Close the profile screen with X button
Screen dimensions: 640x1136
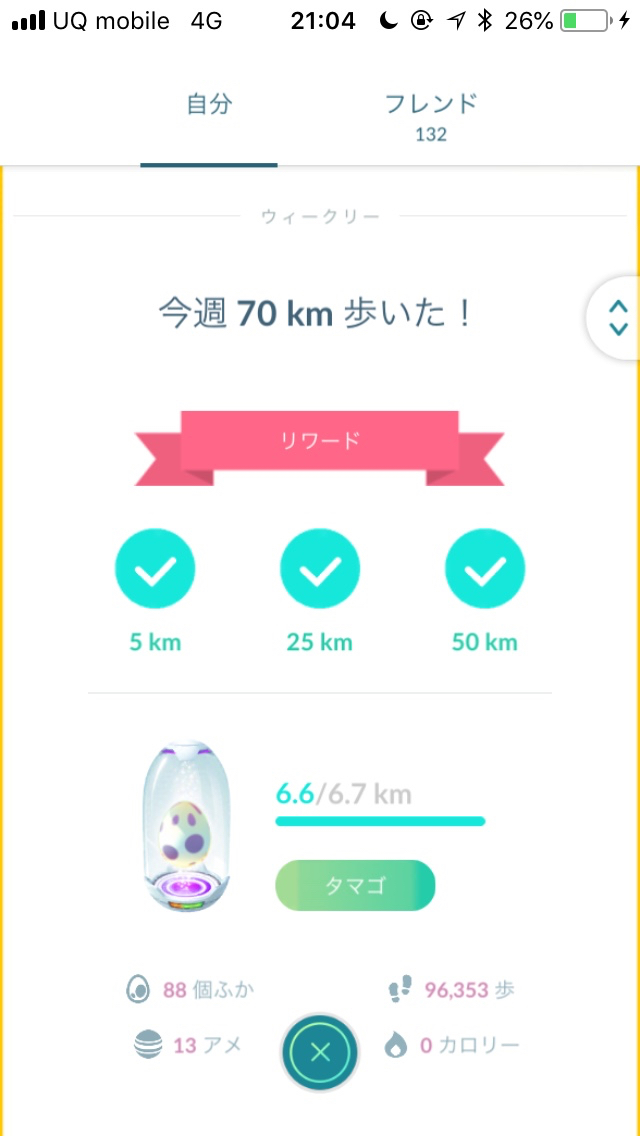[319, 1051]
